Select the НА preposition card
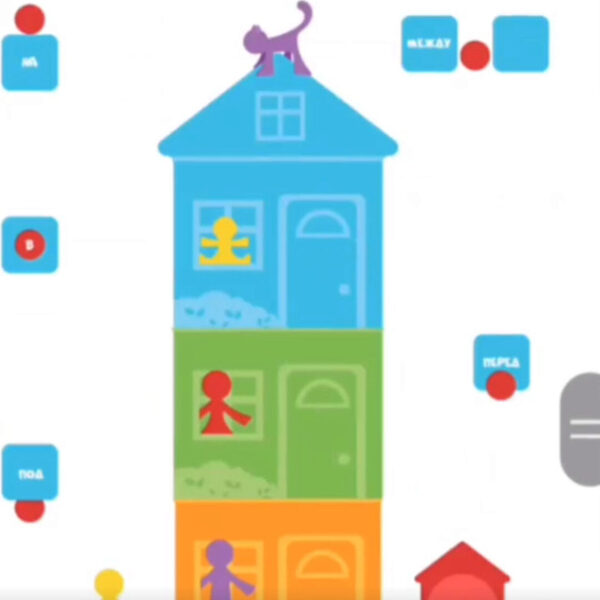600x600 pixels. click(29, 62)
